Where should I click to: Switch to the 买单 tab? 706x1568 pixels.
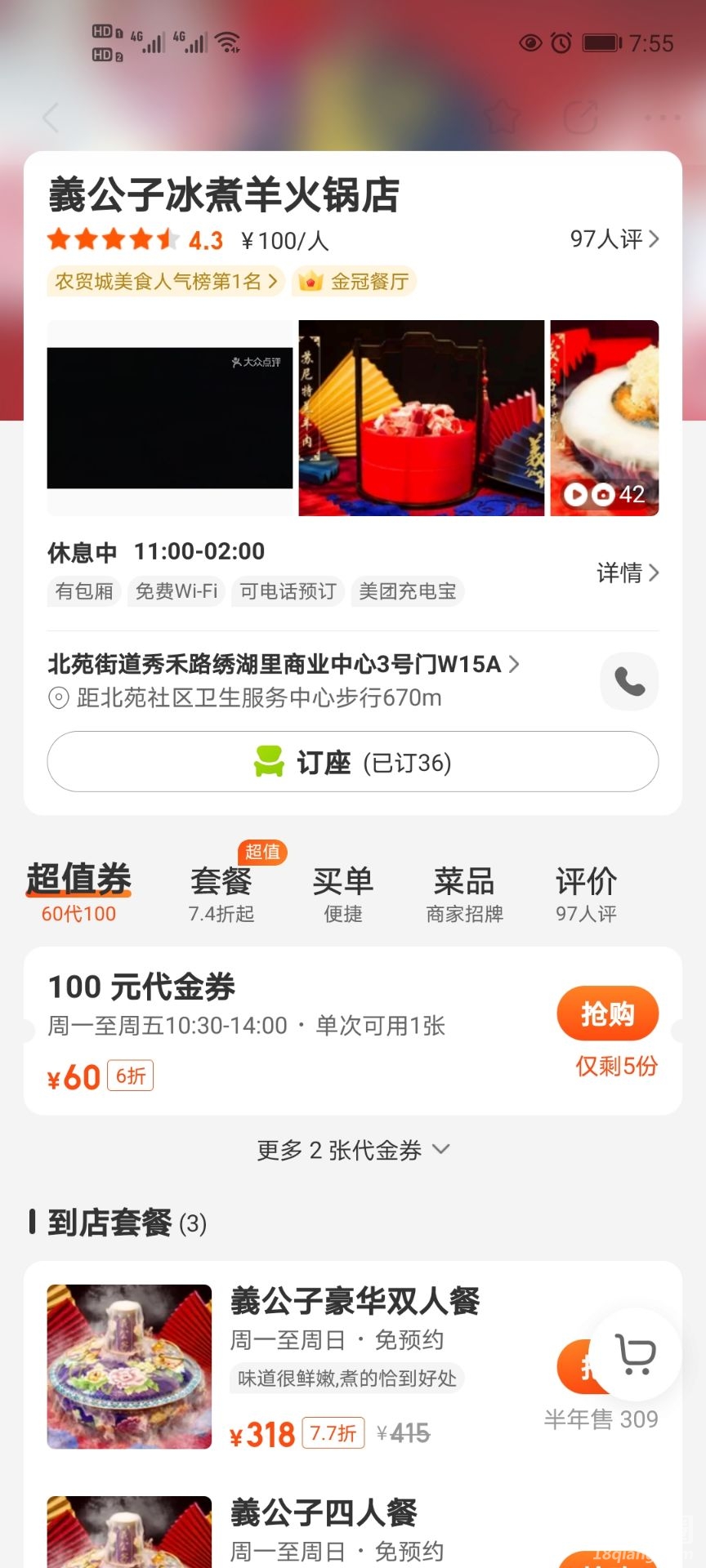pyautogui.click(x=343, y=893)
